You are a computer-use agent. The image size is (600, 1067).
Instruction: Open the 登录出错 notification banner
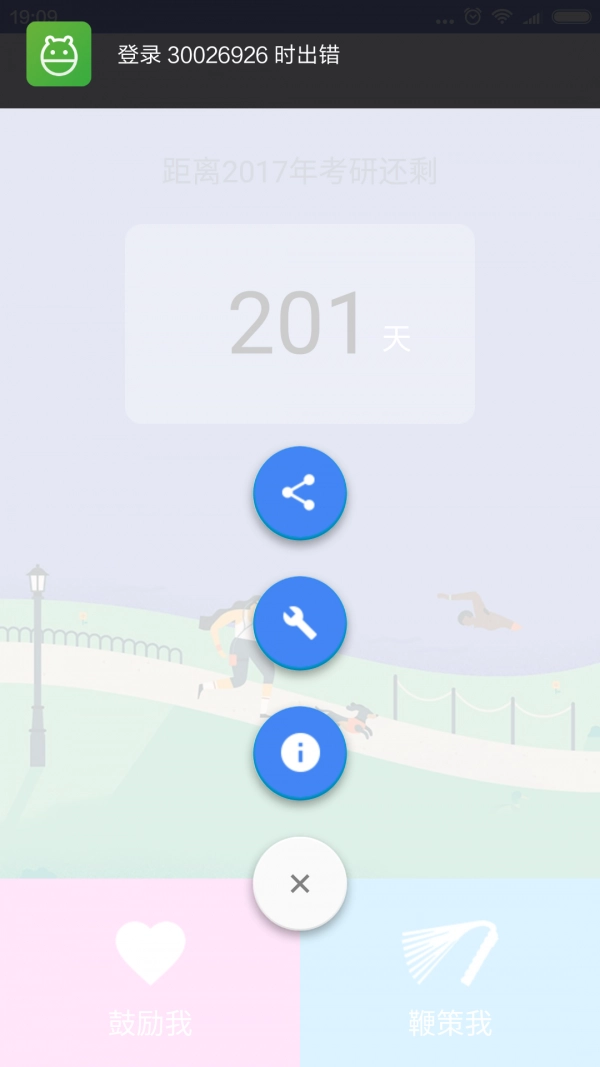pos(300,56)
